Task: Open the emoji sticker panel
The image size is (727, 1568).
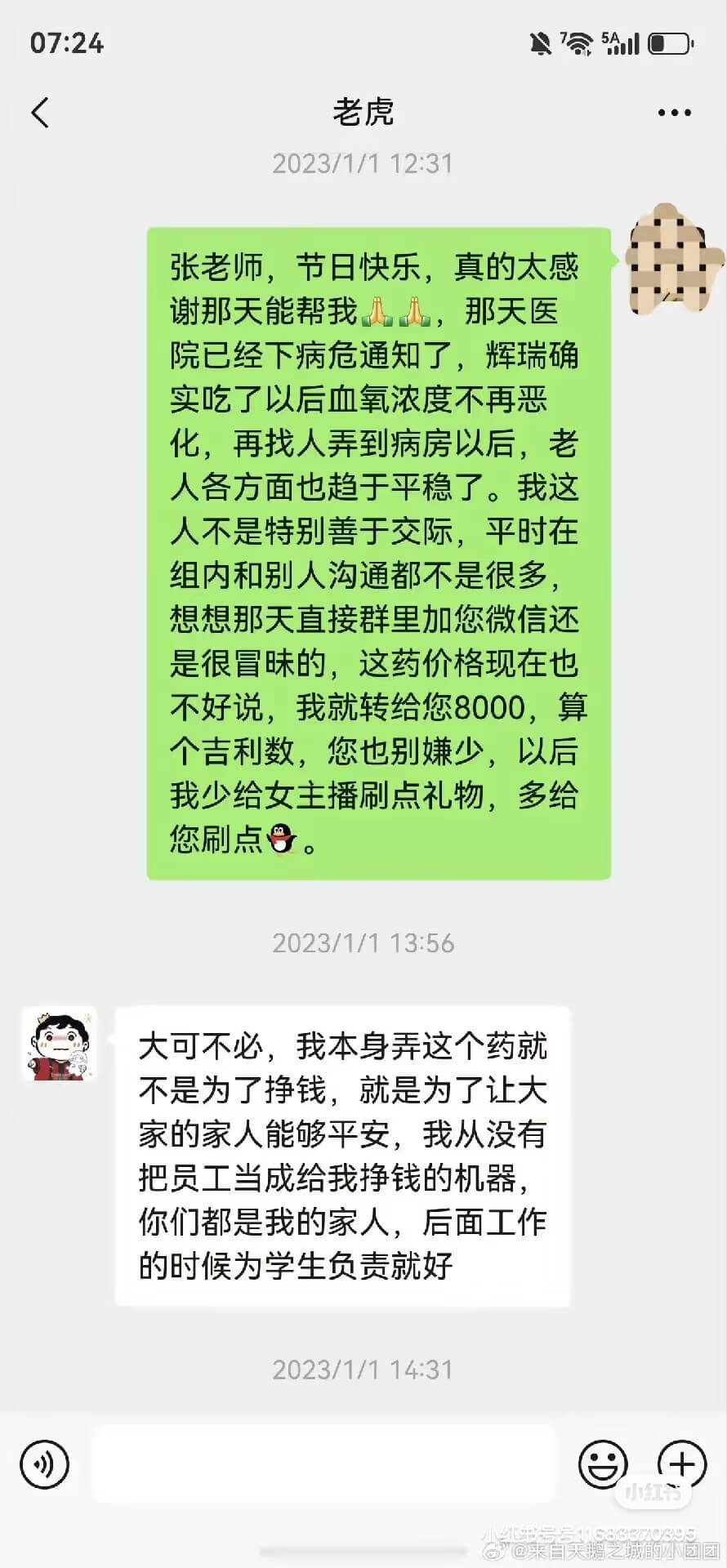Action: pyautogui.click(x=603, y=1464)
